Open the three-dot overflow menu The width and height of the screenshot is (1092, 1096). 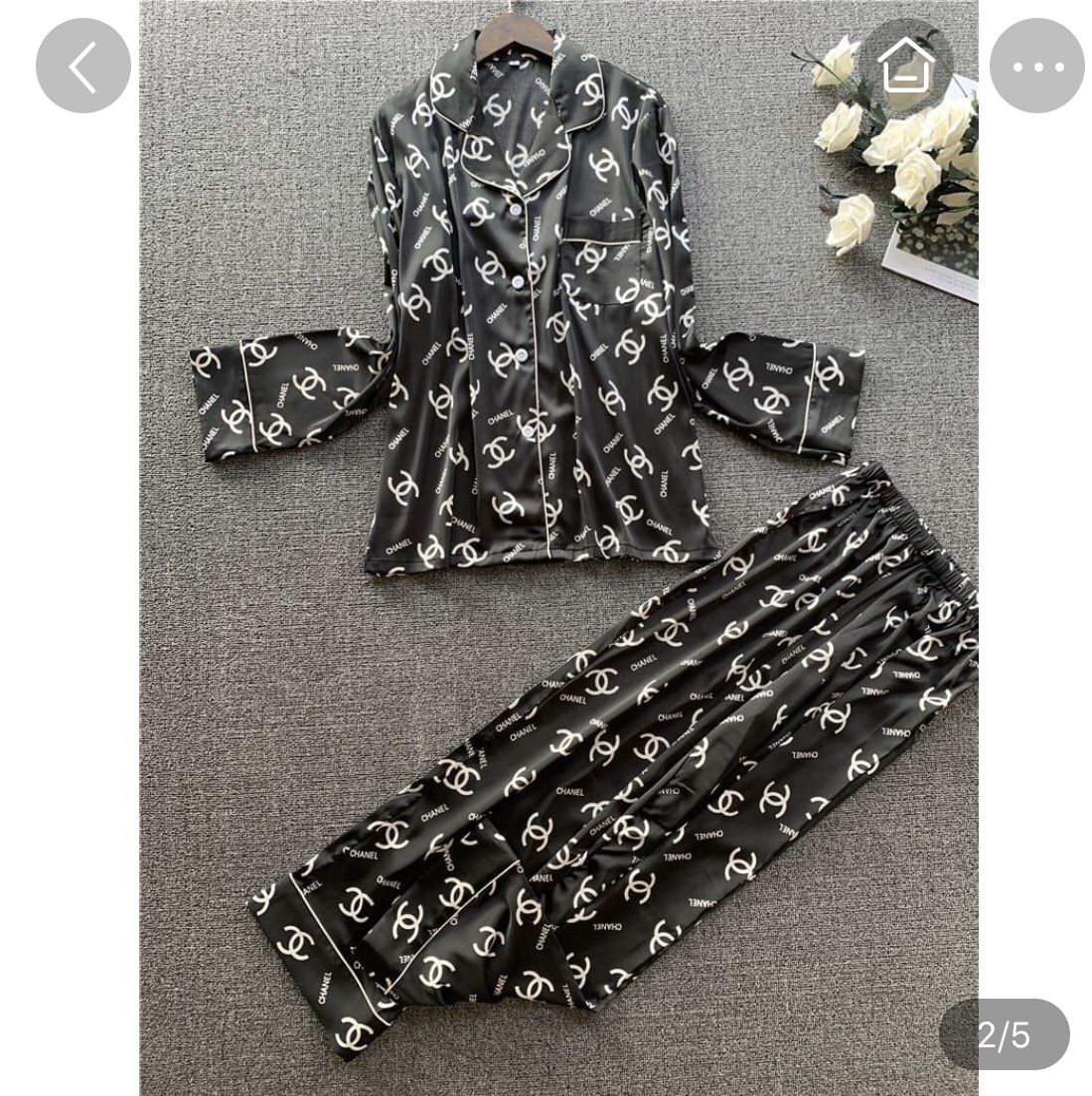1036,66
